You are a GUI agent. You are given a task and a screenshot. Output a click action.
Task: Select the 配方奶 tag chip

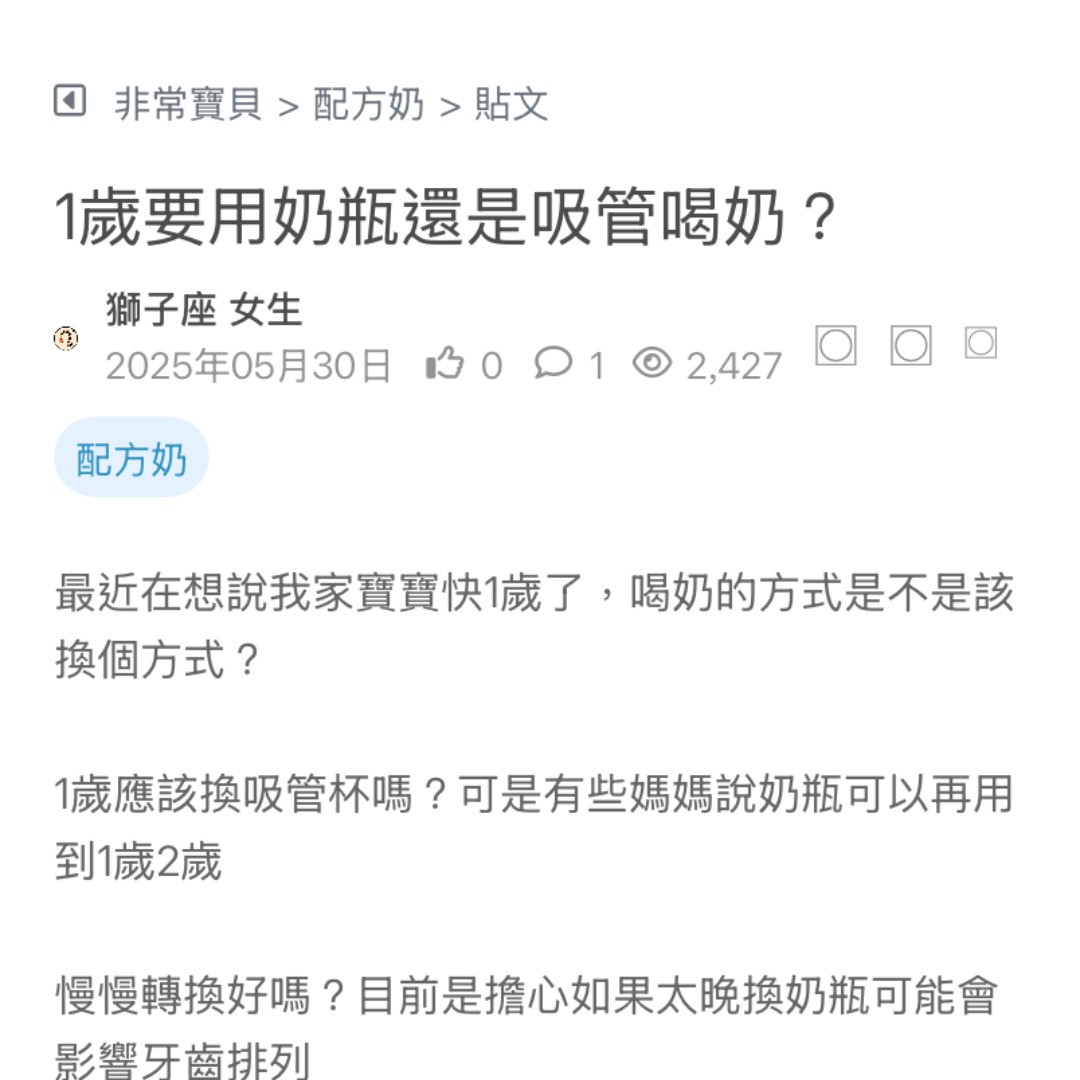pyautogui.click(x=131, y=459)
